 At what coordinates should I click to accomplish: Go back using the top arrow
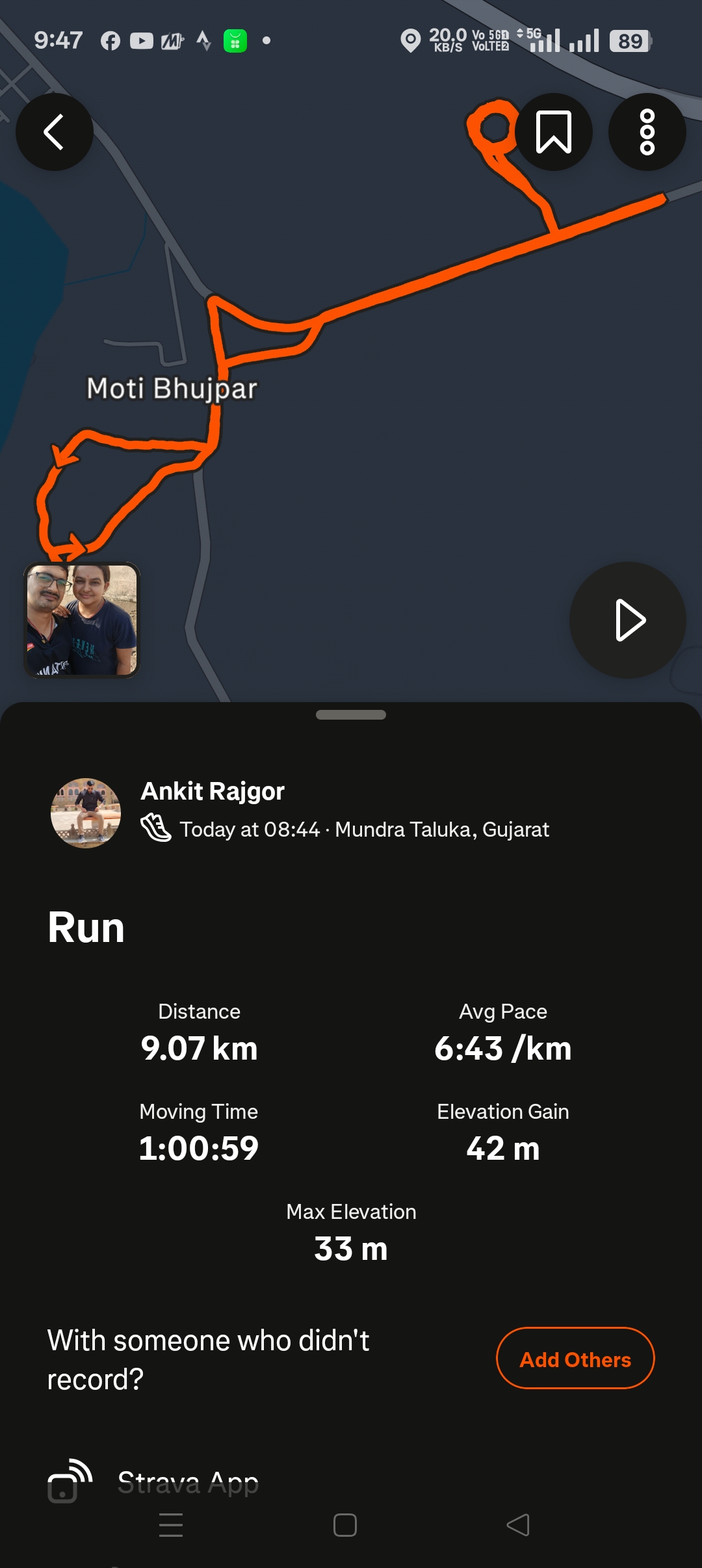coord(55,132)
